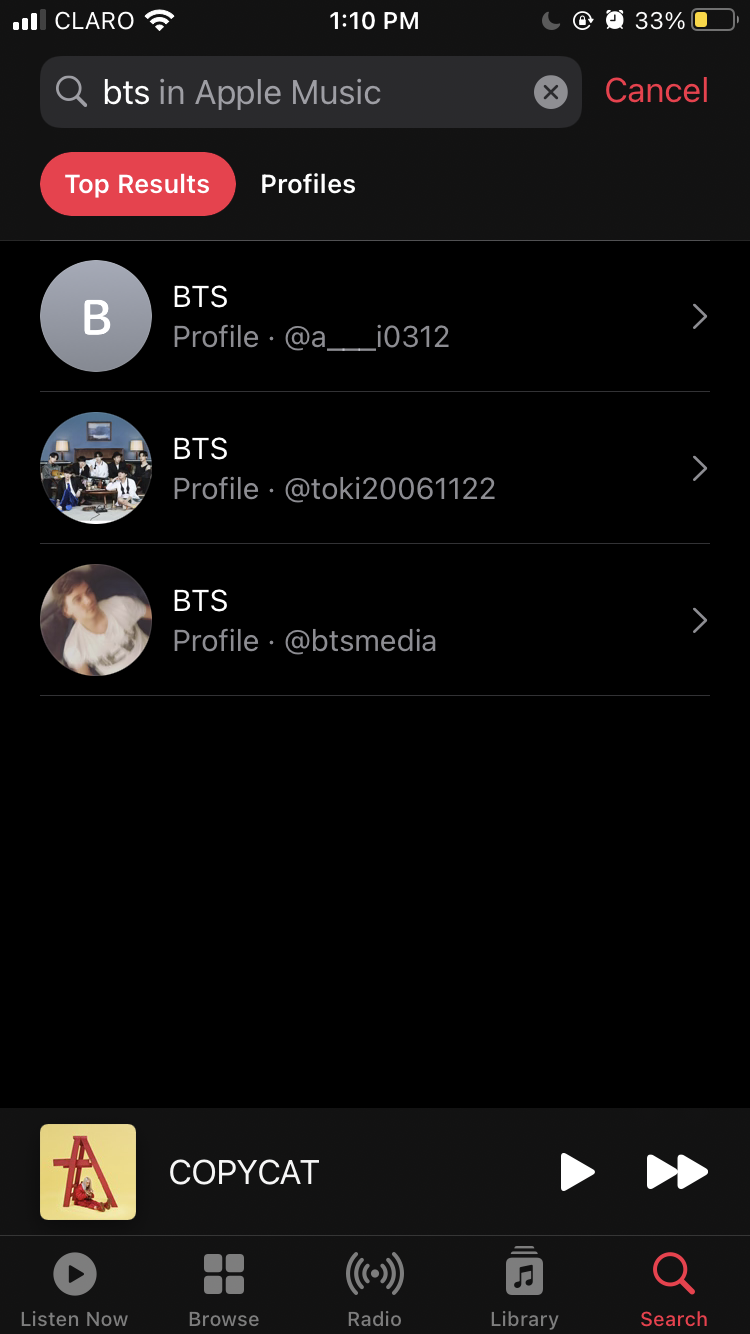Image resolution: width=750 pixels, height=1334 pixels.
Task: Open the Radio tab
Action: (x=375, y=1288)
